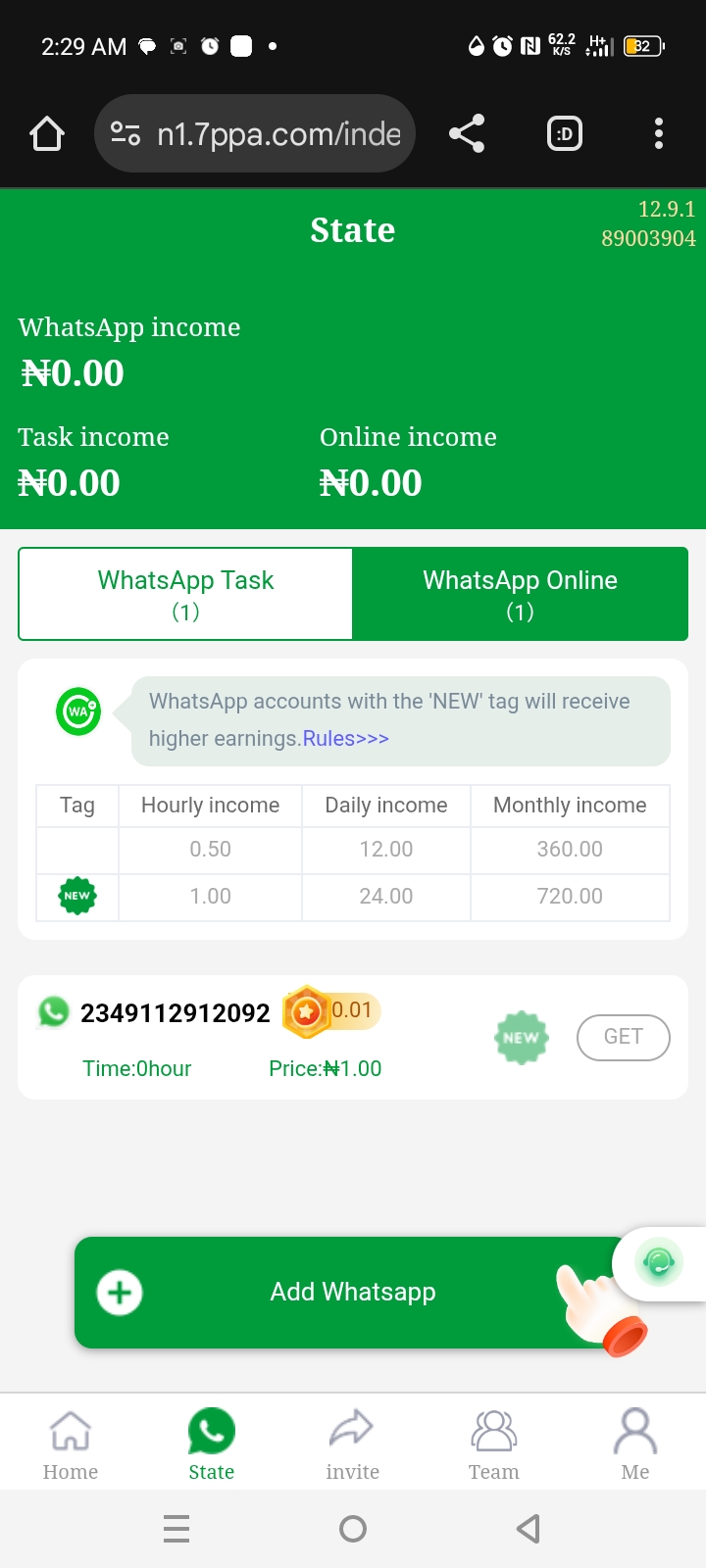
Task: Open the Rules>>> link
Action: (345, 738)
